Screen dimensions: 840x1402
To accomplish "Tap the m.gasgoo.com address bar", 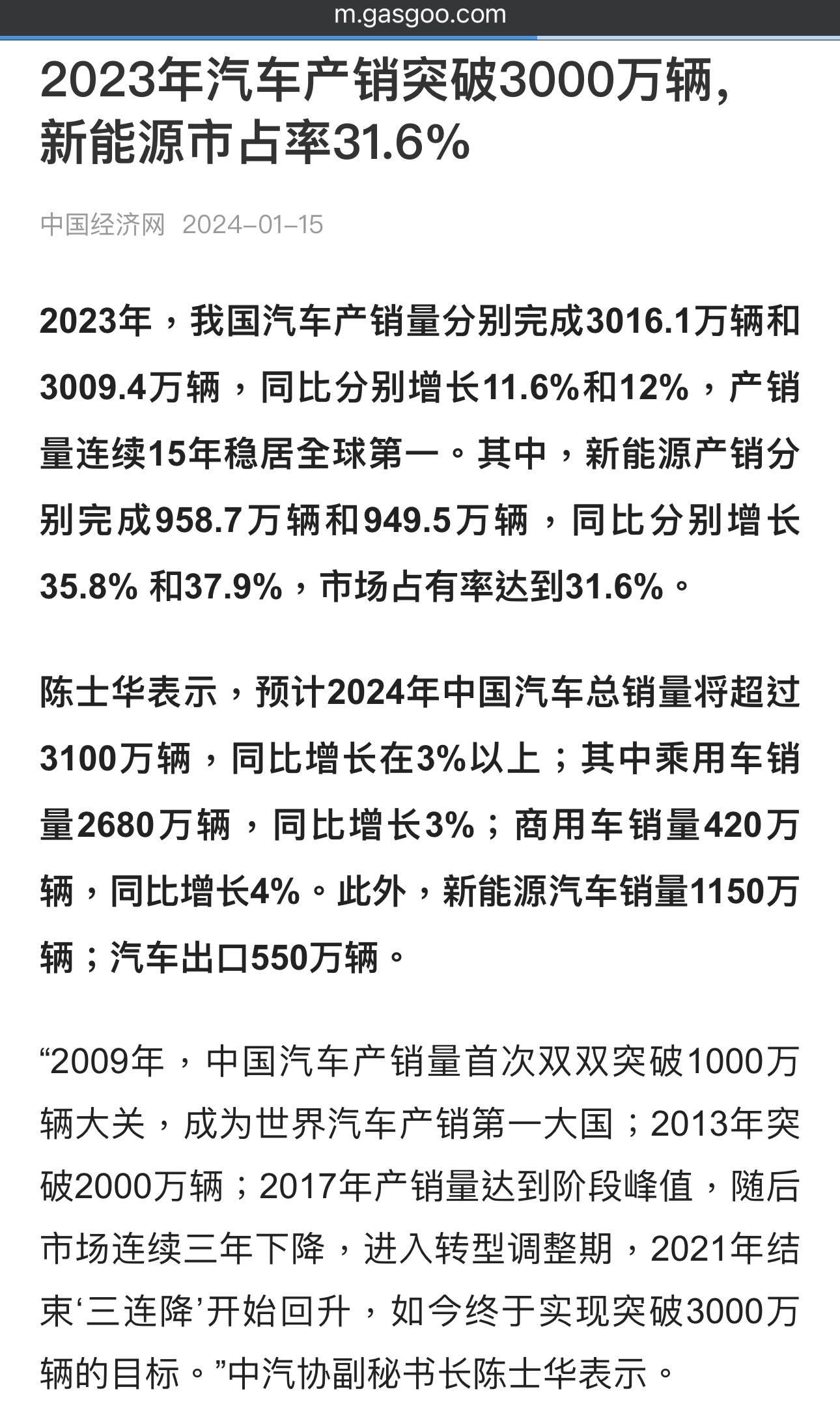I will [420, 16].
